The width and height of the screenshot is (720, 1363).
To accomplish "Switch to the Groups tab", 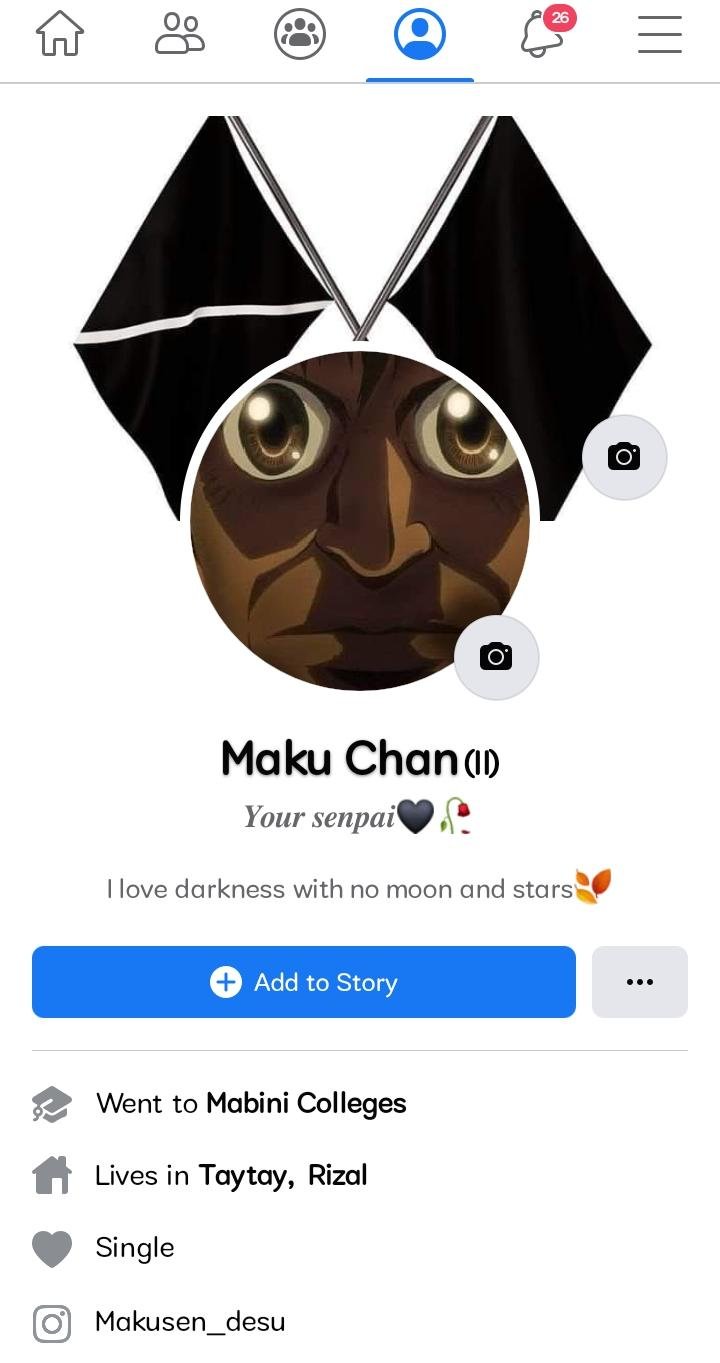I will click(x=300, y=35).
